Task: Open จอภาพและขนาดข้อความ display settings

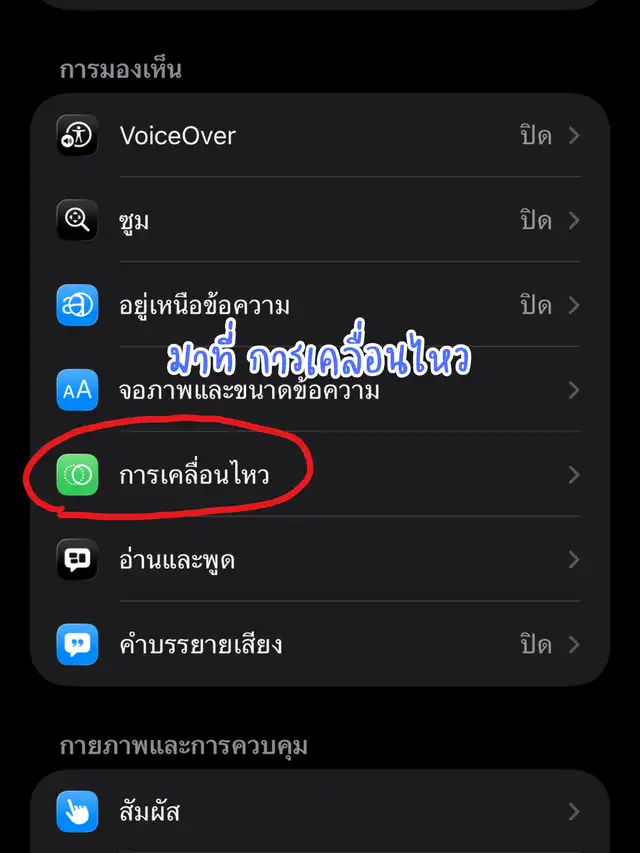Action: [x=320, y=390]
